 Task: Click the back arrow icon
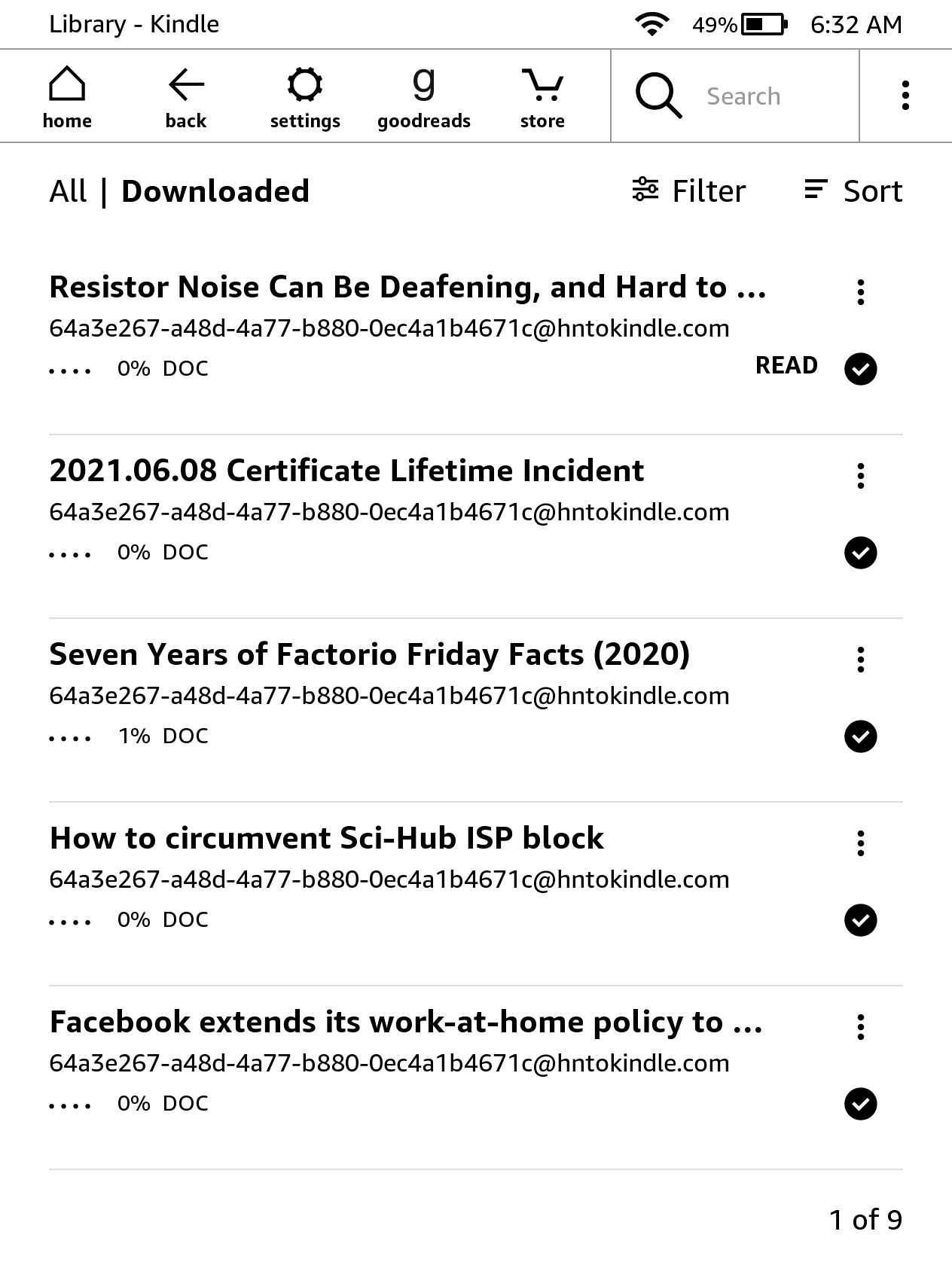(x=185, y=95)
